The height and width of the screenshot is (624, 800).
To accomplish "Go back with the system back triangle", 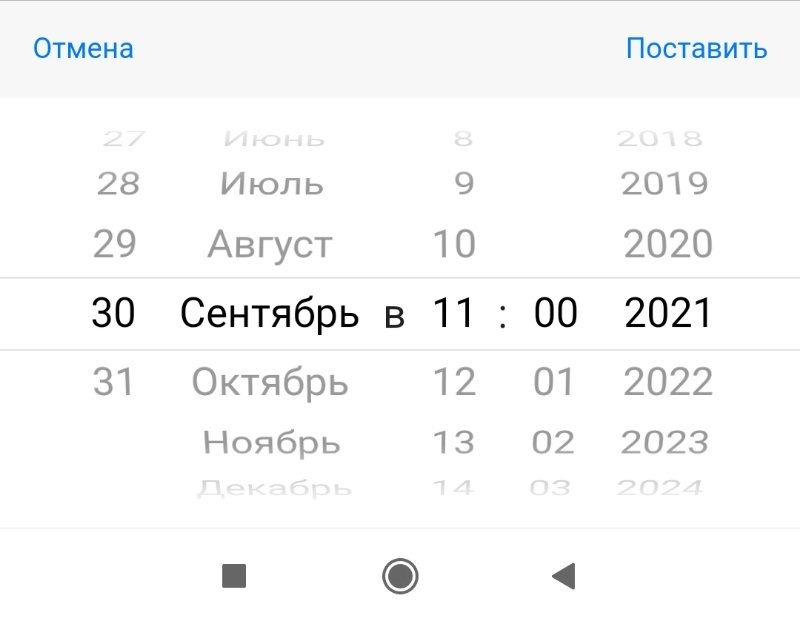I will click(x=564, y=576).
